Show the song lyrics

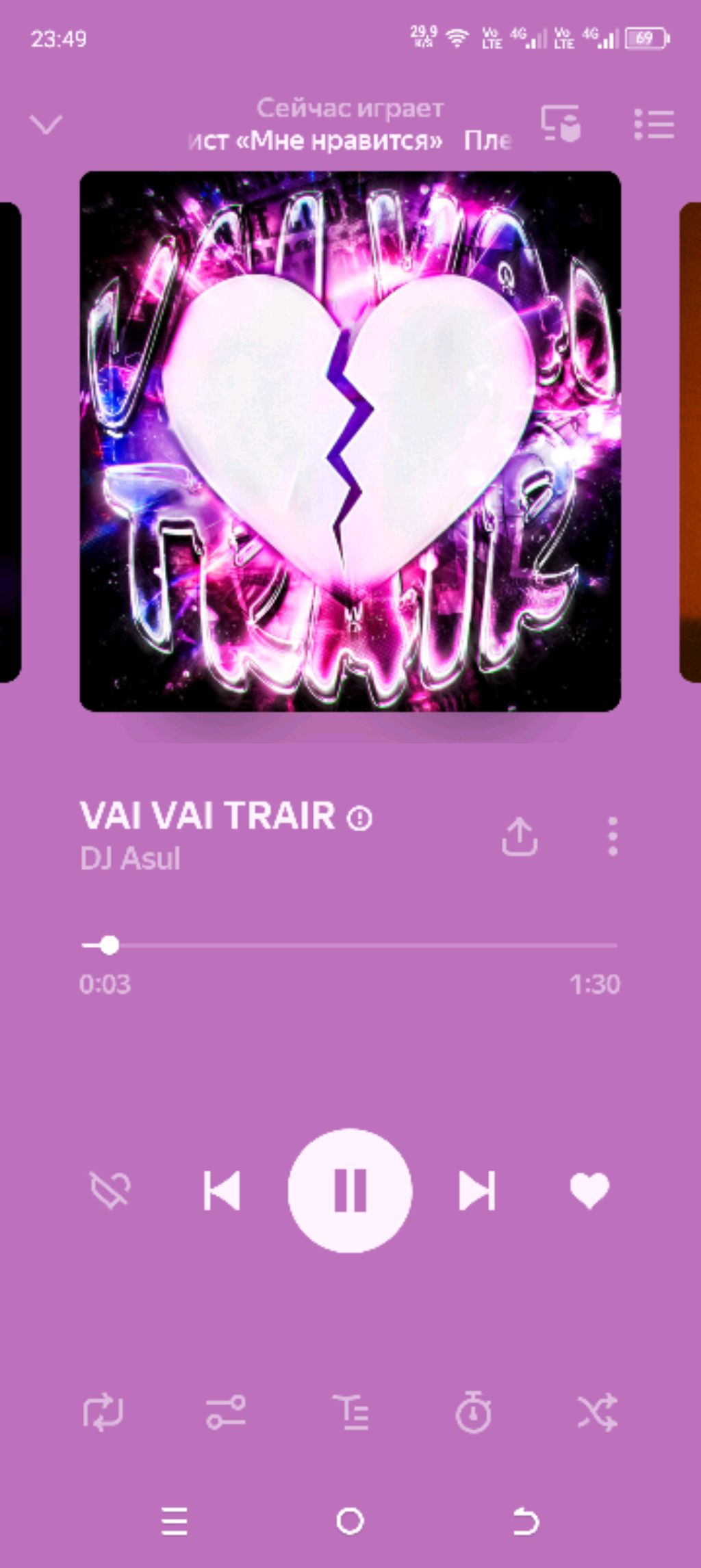point(350,1413)
